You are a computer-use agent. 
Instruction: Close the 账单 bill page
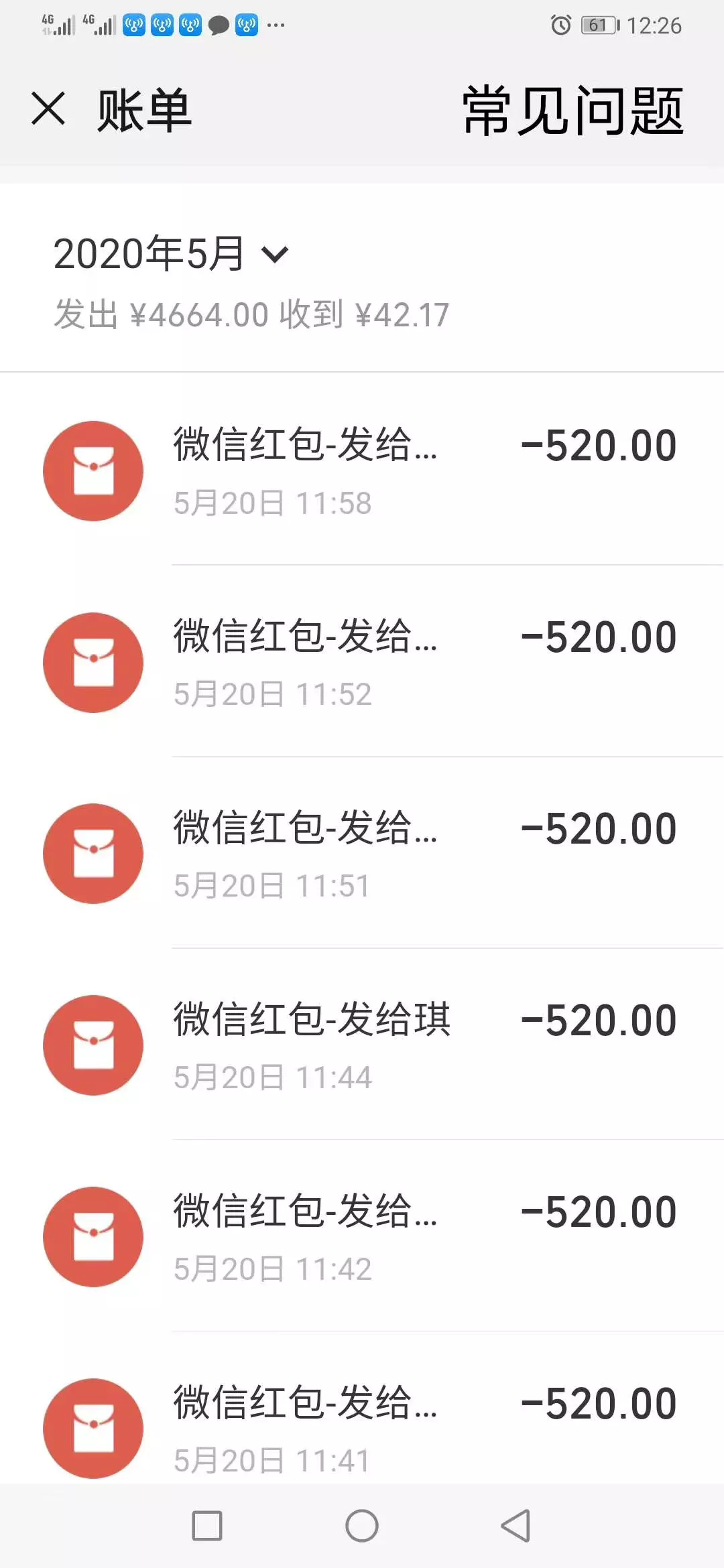click(48, 109)
